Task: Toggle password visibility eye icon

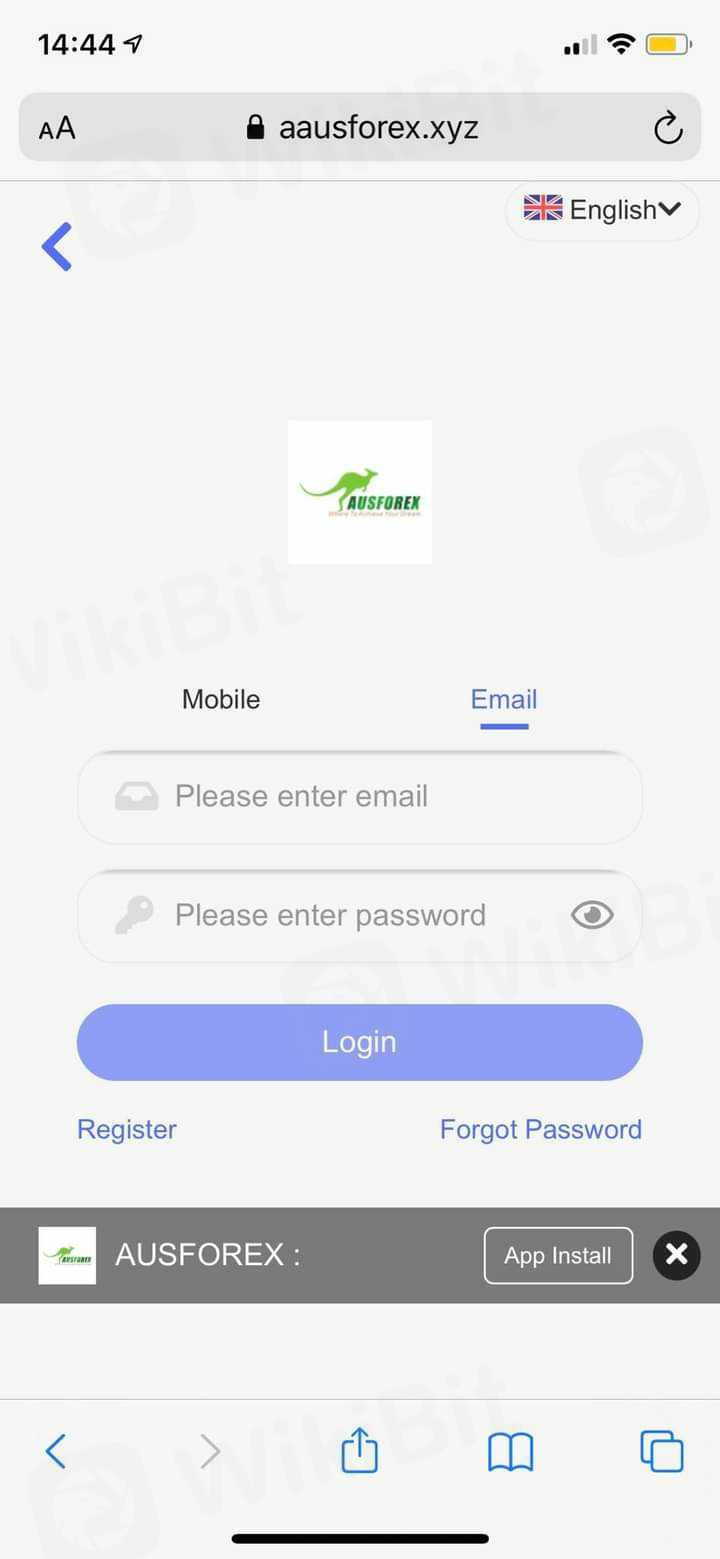Action: pyautogui.click(x=592, y=915)
